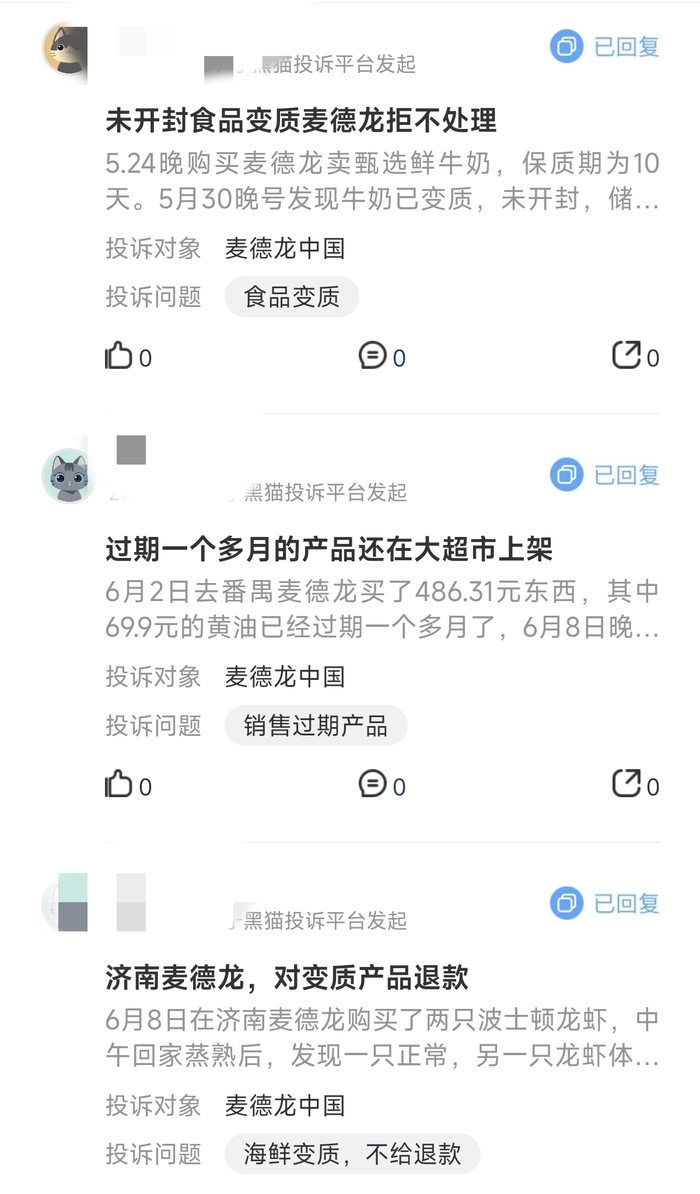Open the cat avatar of the first complainant
This screenshot has width=700, height=1194.
65,48
